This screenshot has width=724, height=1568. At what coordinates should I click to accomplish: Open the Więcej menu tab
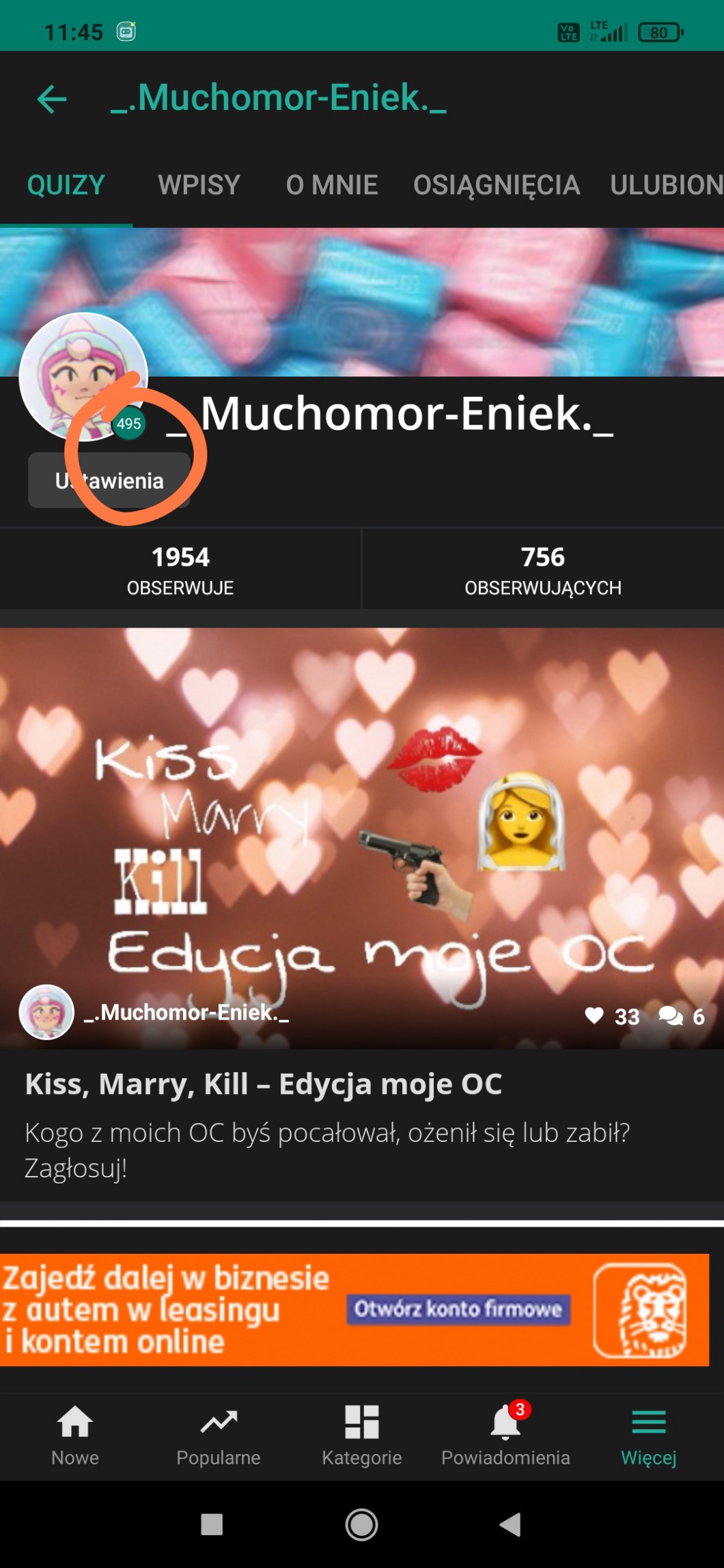[x=648, y=1436]
